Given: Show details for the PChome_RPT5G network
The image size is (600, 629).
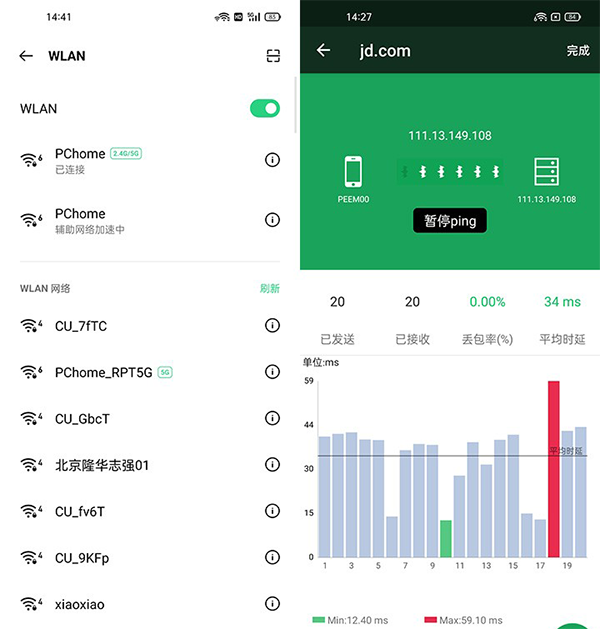Looking at the screenshot, I should click(272, 372).
